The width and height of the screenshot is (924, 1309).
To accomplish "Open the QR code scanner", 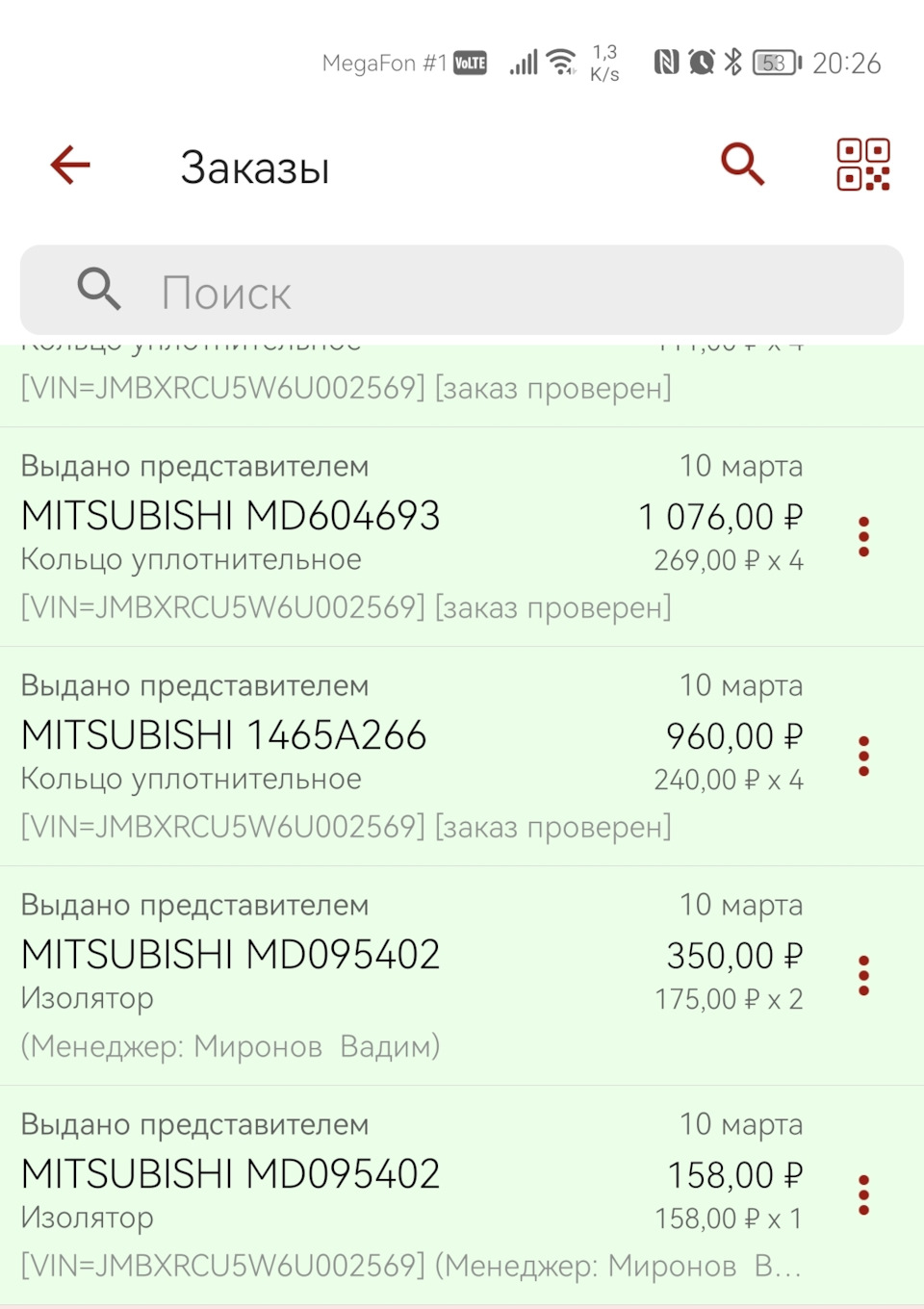I will [x=862, y=165].
